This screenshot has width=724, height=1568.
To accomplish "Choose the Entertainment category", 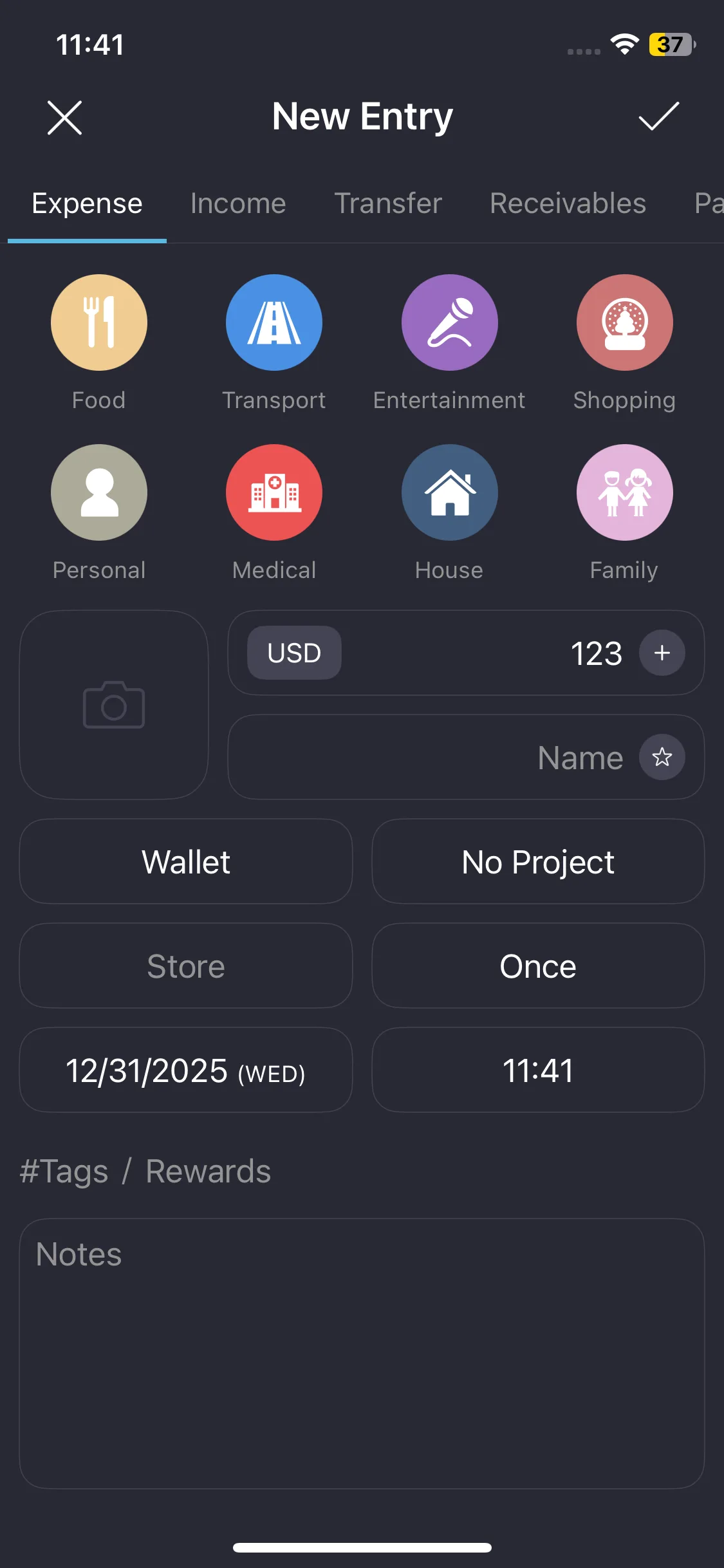I will (449, 322).
